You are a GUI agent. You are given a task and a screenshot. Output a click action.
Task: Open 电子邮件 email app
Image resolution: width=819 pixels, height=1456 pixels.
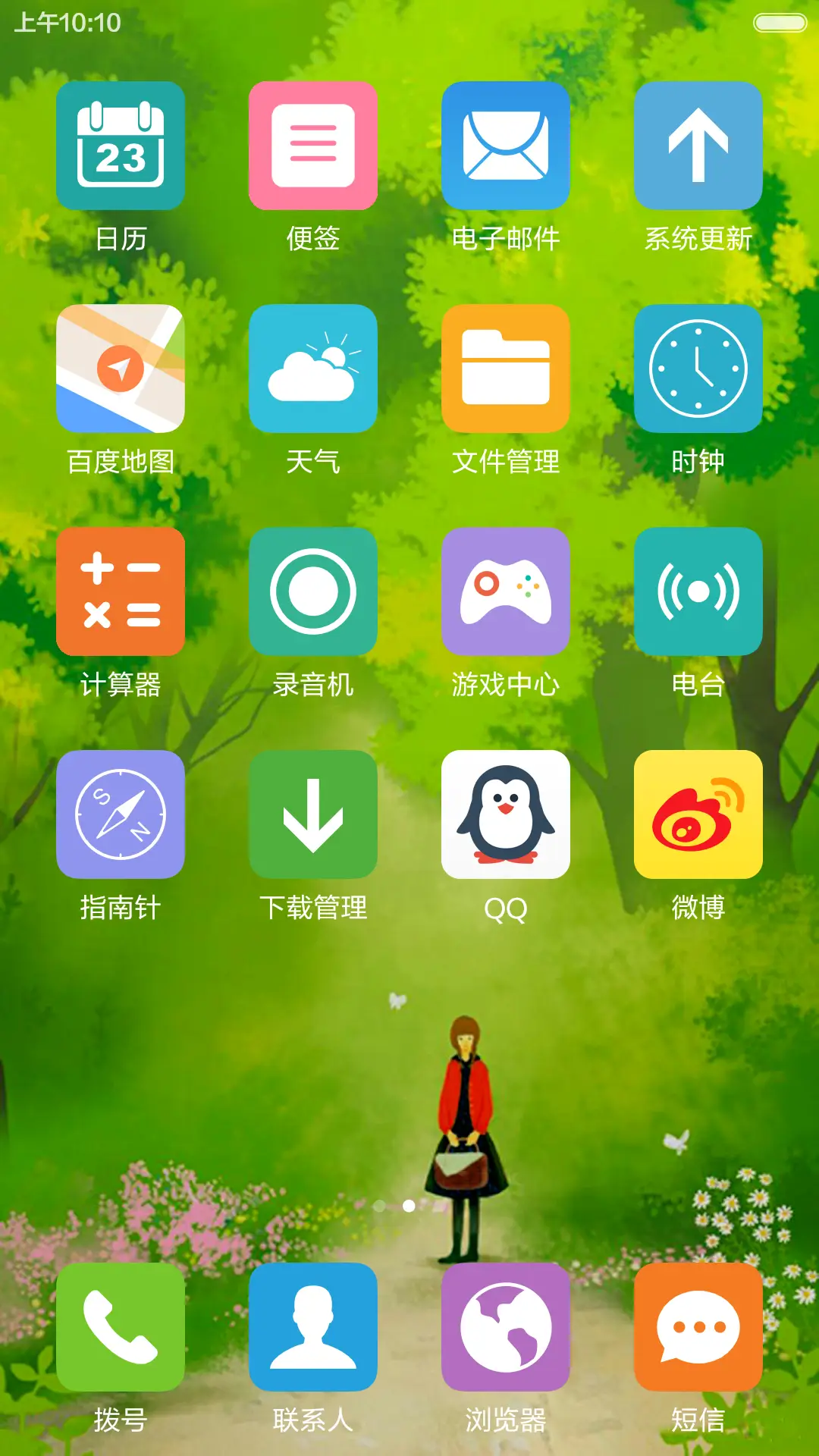506,146
